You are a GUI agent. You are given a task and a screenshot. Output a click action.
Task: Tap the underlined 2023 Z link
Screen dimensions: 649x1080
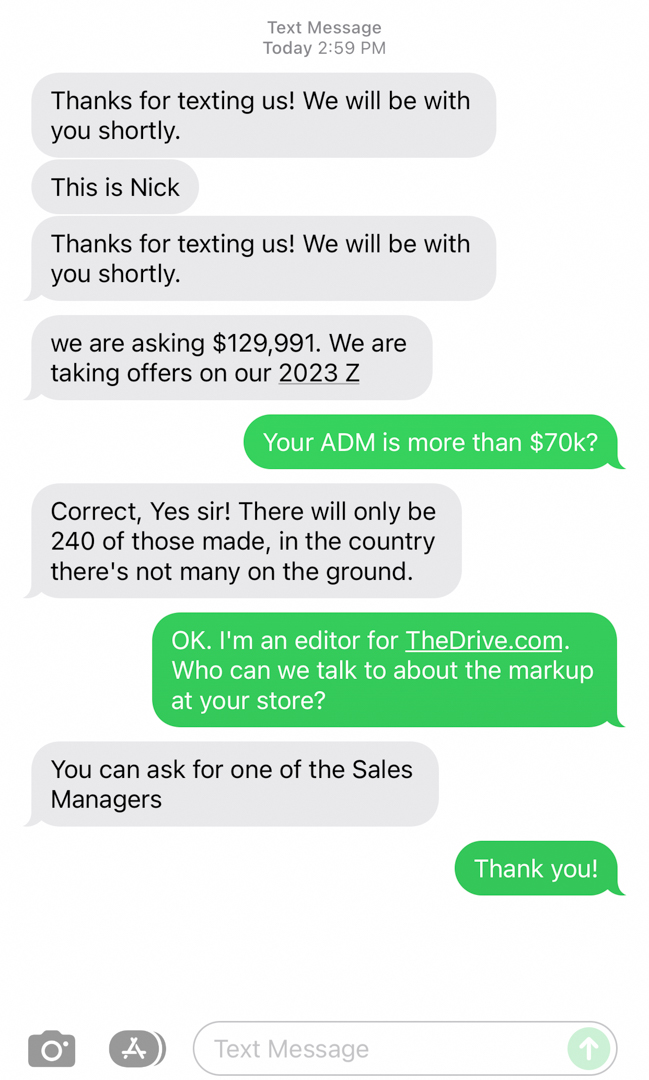click(x=319, y=373)
